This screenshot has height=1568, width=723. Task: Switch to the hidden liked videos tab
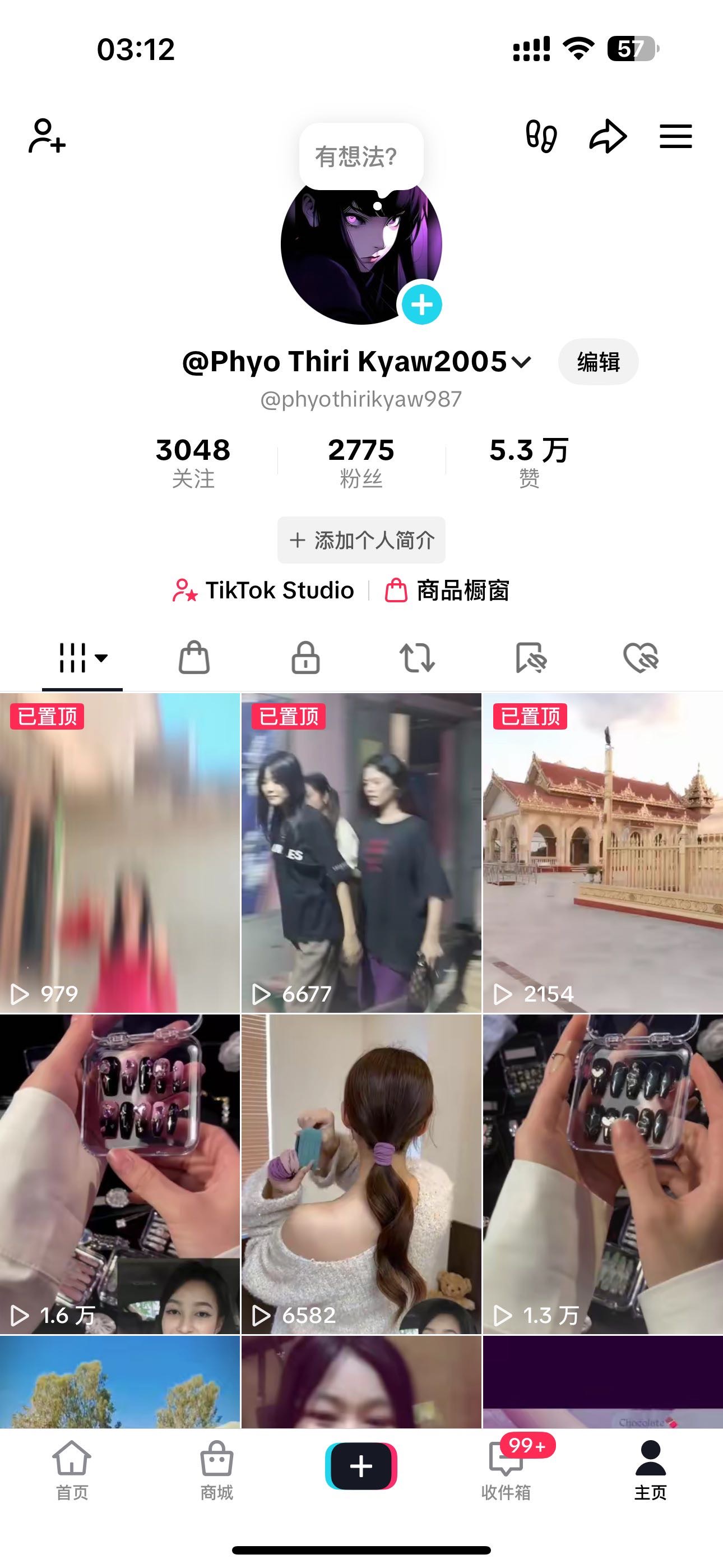pyautogui.click(x=641, y=657)
